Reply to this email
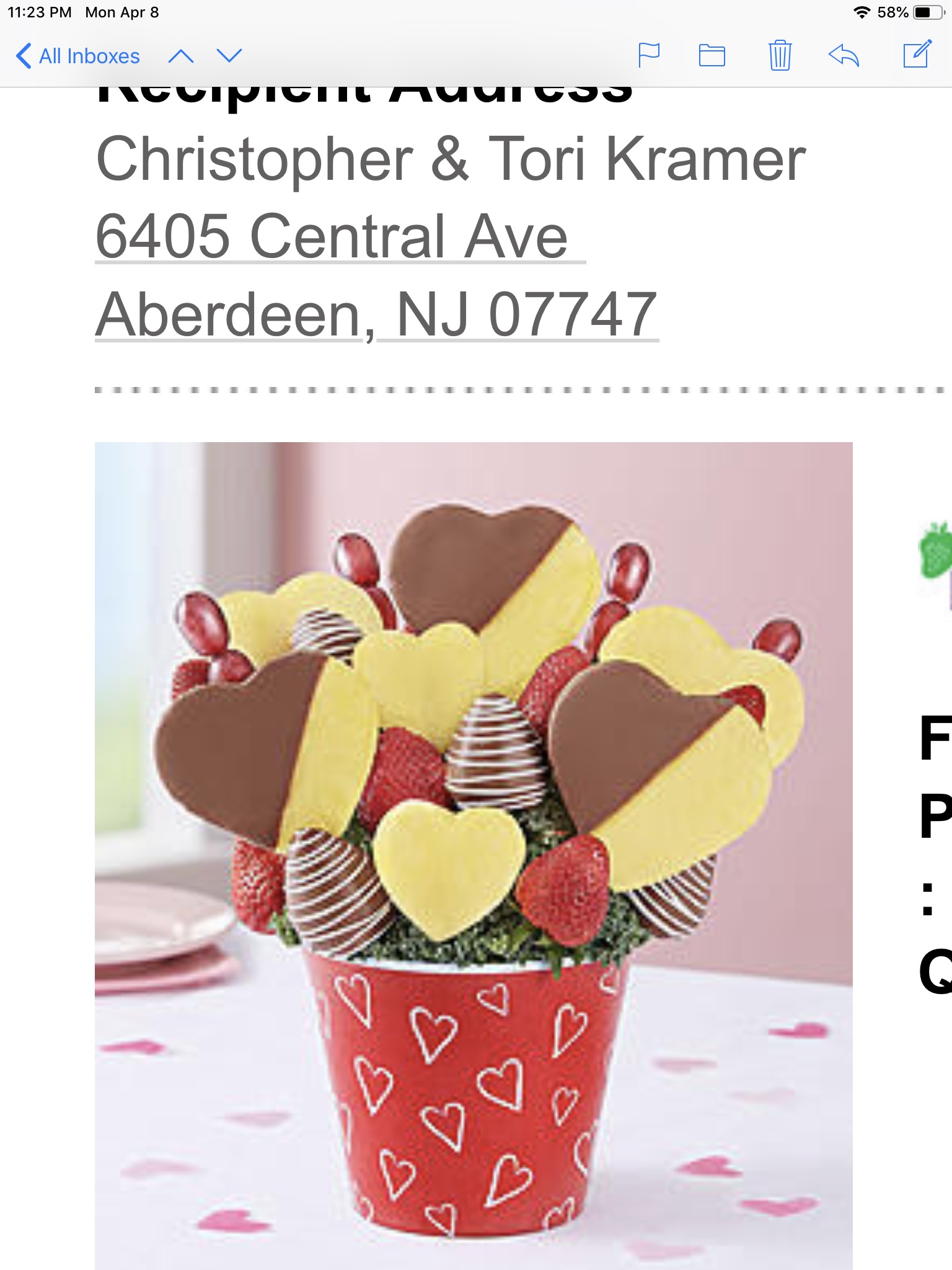Screen dimensions: 952x1270 point(844,55)
